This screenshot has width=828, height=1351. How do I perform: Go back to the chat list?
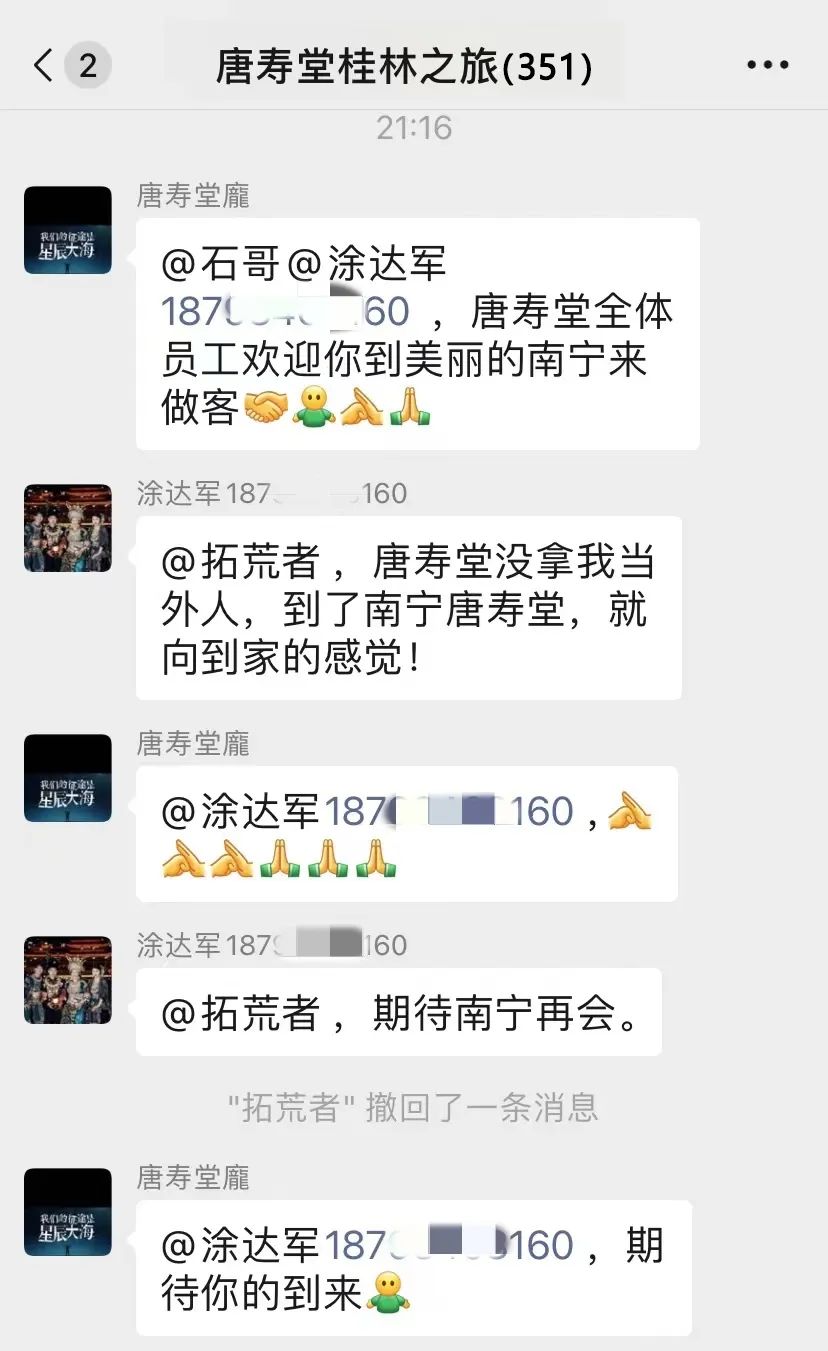pyautogui.click(x=43, y=66)
